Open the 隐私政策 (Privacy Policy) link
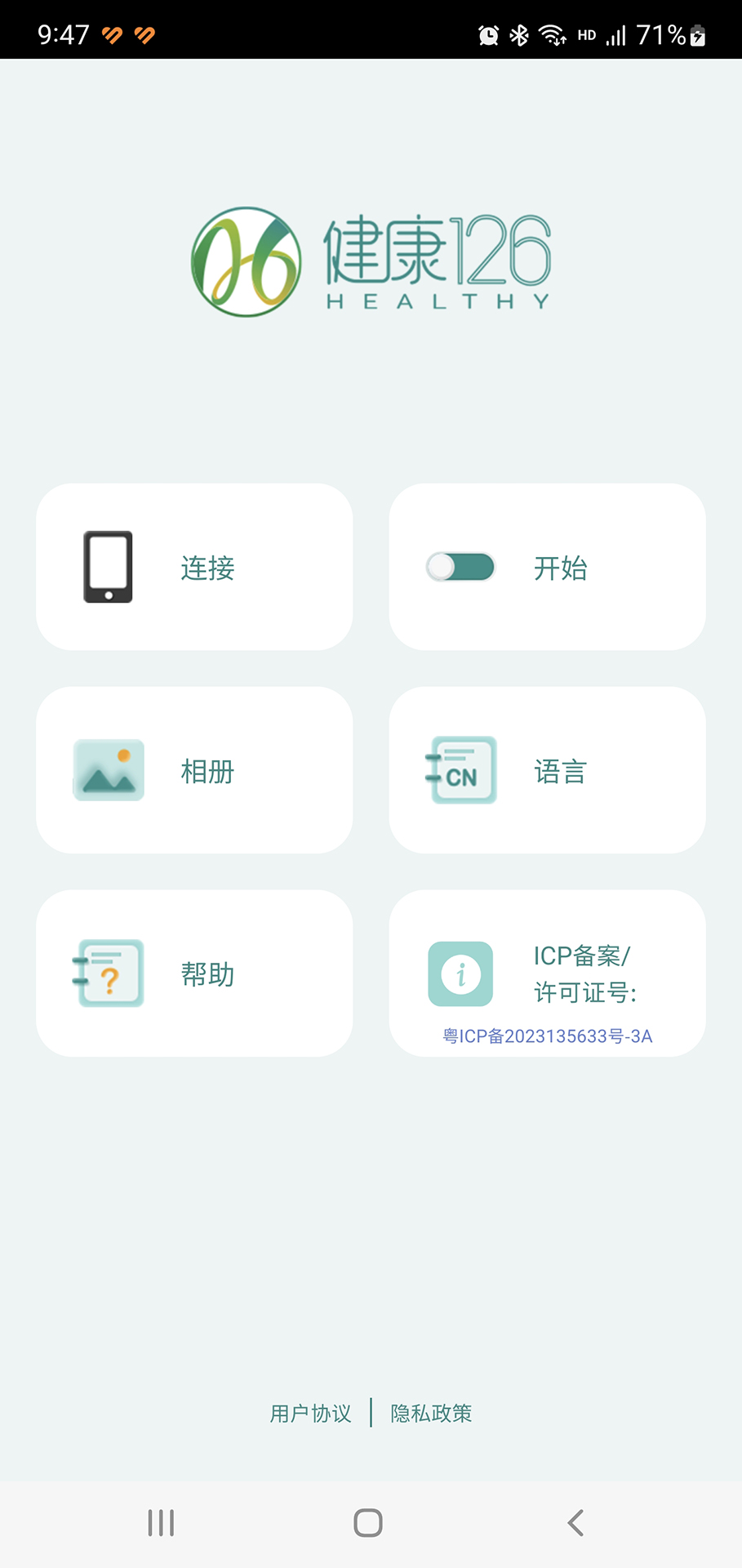Viewport: 742px width, 1568px height. click(x=431, y=1413)
